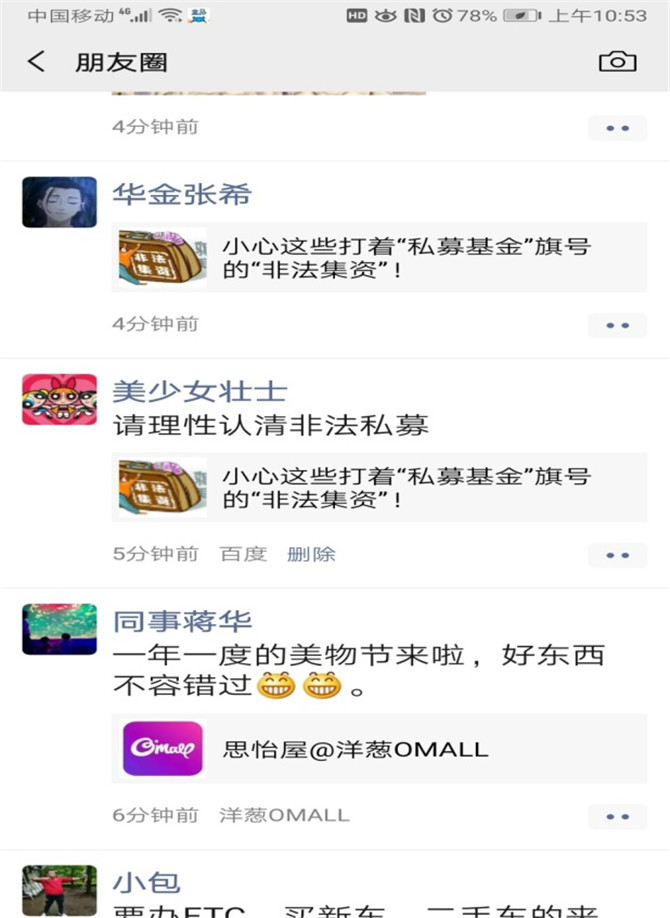Open 华金张希's profile avatar
This screenshot has width=670, height=918.
(x=59, y=203)
